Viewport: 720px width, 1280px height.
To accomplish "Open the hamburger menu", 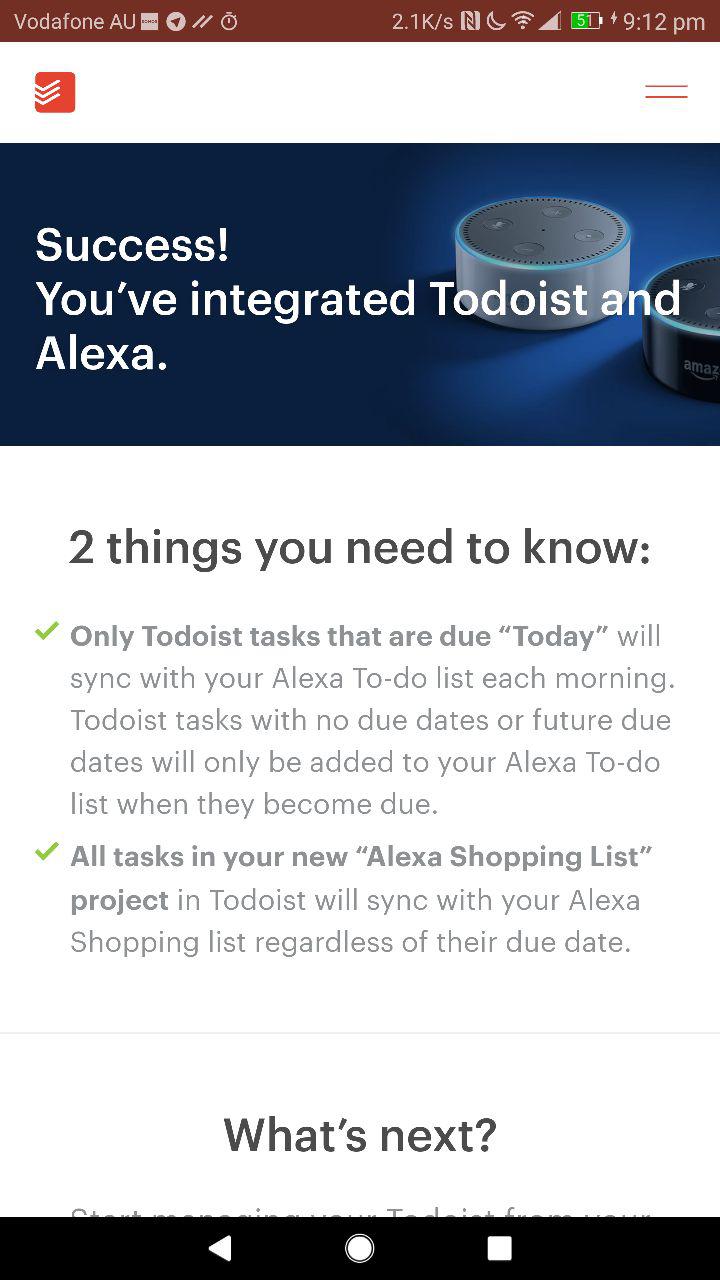I will (x=666, y=92).
